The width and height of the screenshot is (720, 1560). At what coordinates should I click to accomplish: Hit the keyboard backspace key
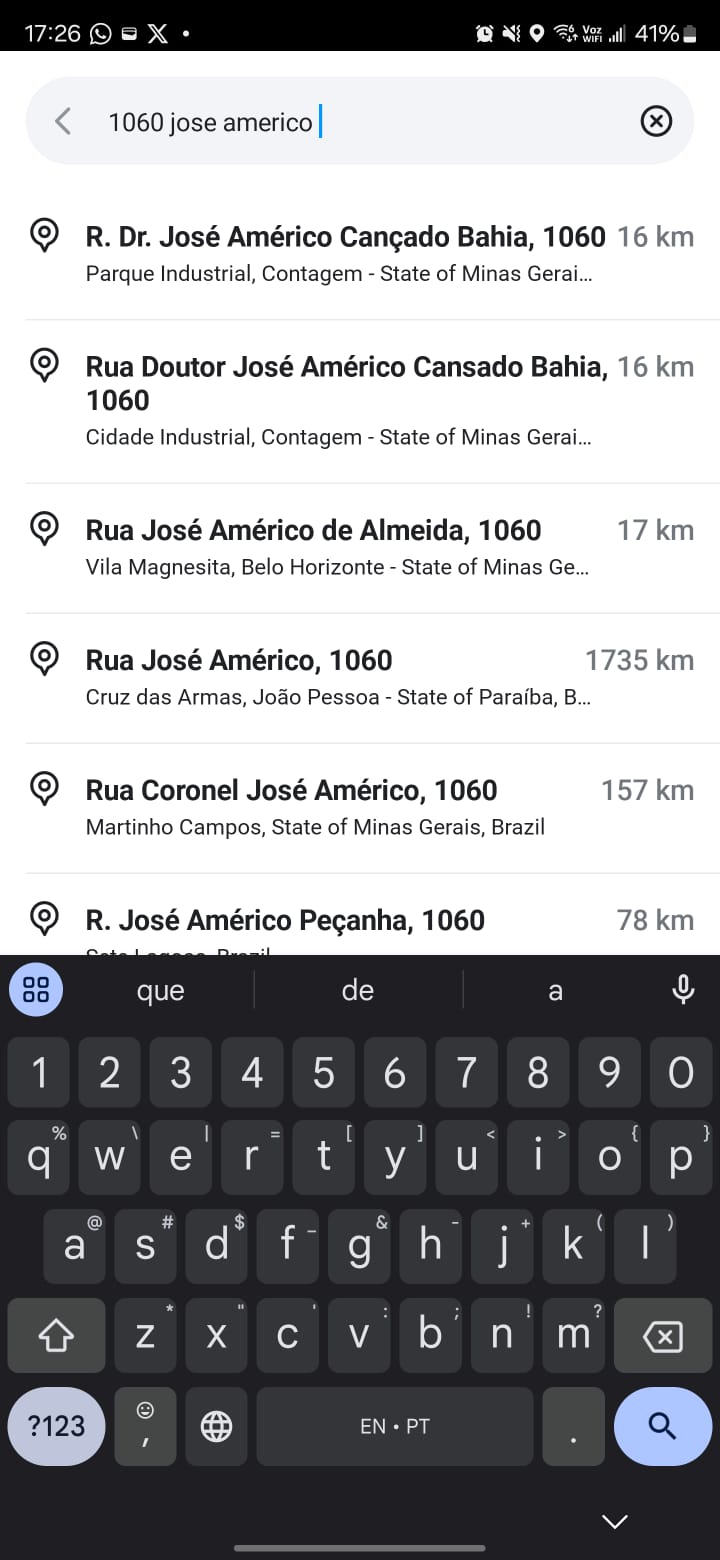662,1335
